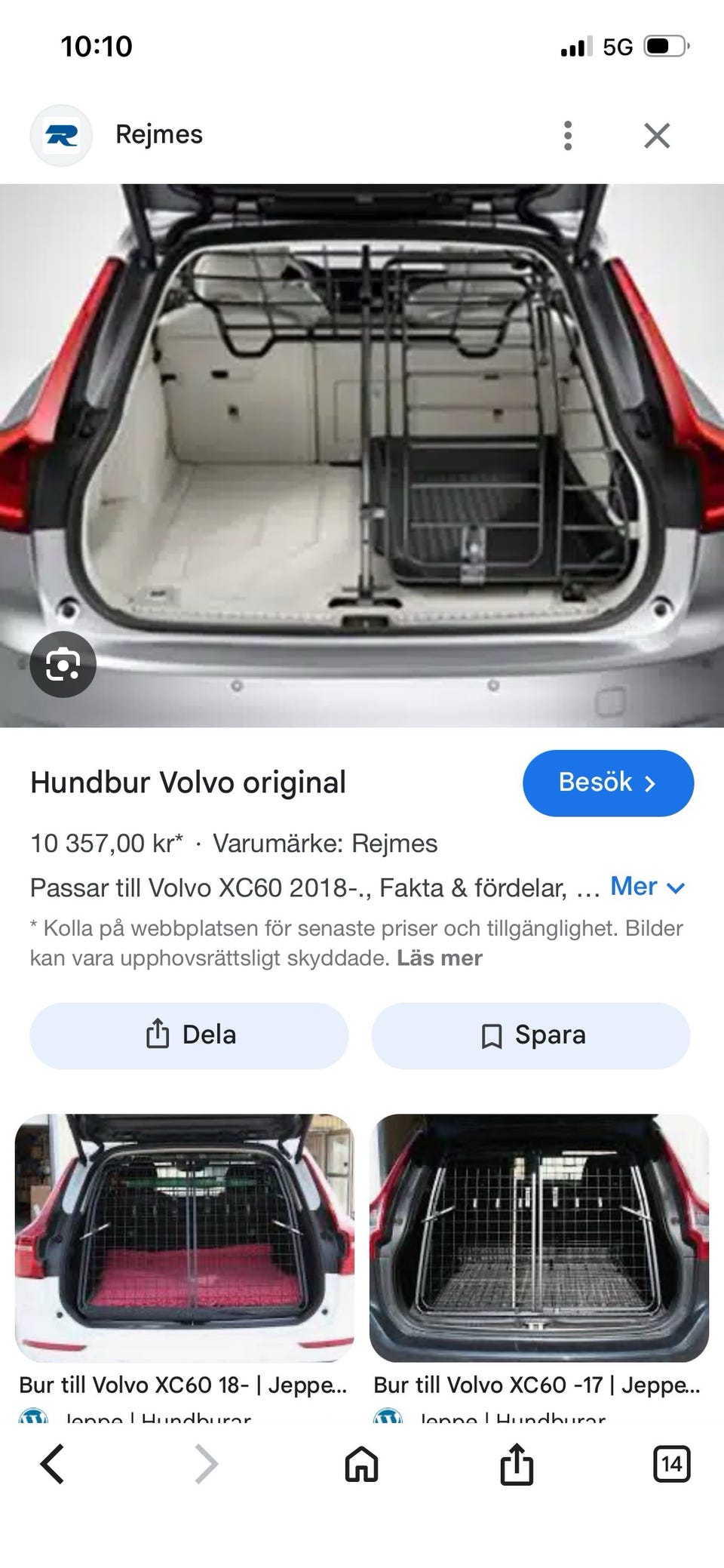
Task: Open the tab switcher showing 14 tabs
Action: click(671, 1464)
